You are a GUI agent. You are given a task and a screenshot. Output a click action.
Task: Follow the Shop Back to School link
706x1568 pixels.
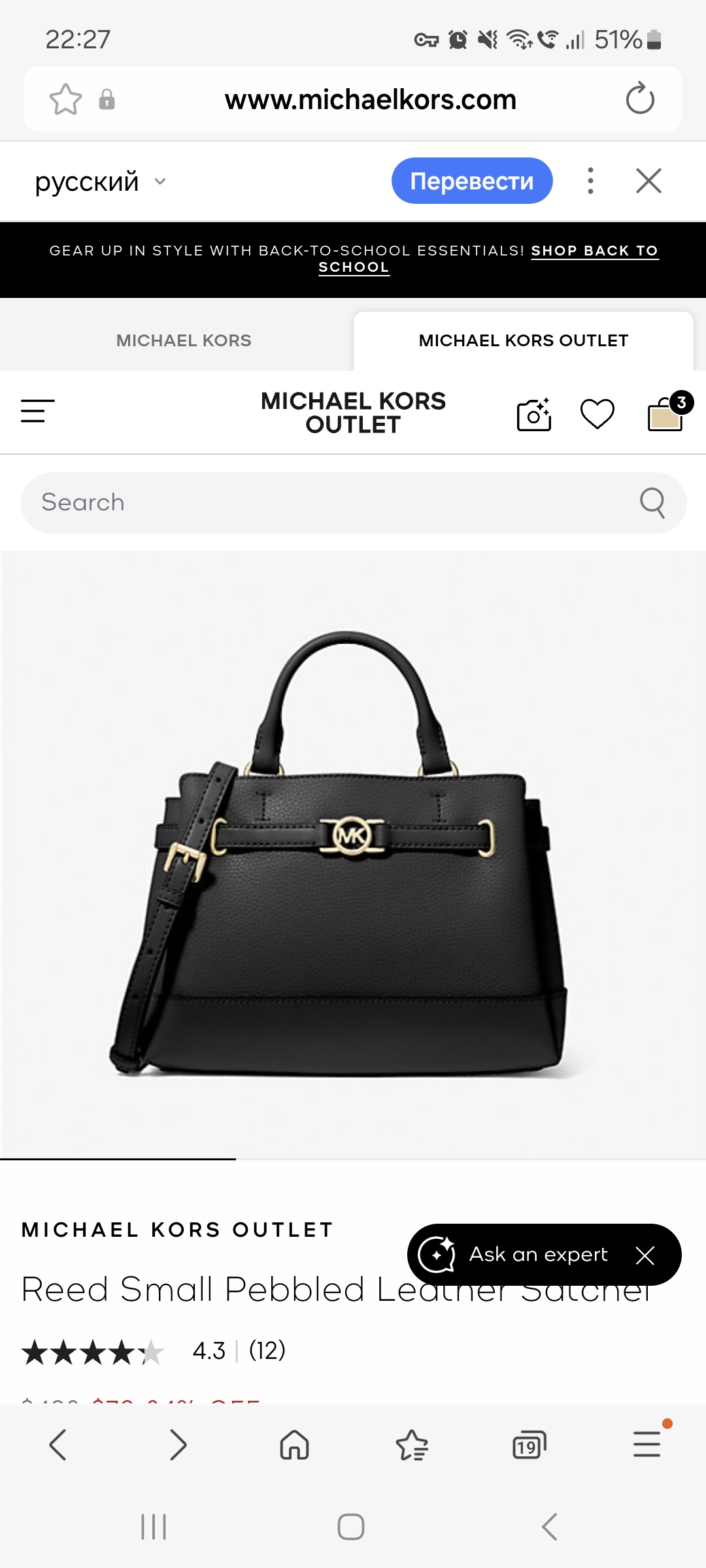[594, 251]
